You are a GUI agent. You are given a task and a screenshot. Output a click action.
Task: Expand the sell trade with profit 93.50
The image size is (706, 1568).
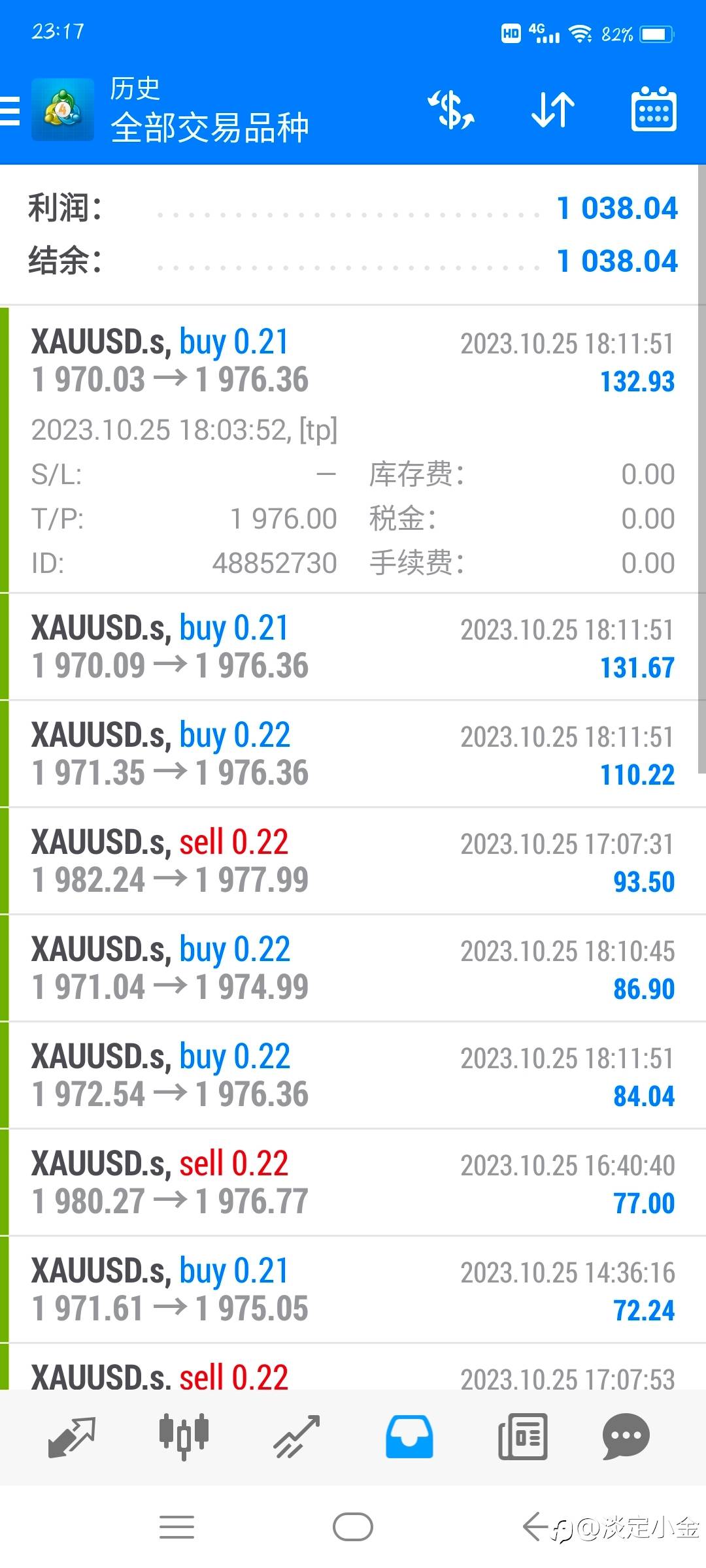[x=353, y=861]
